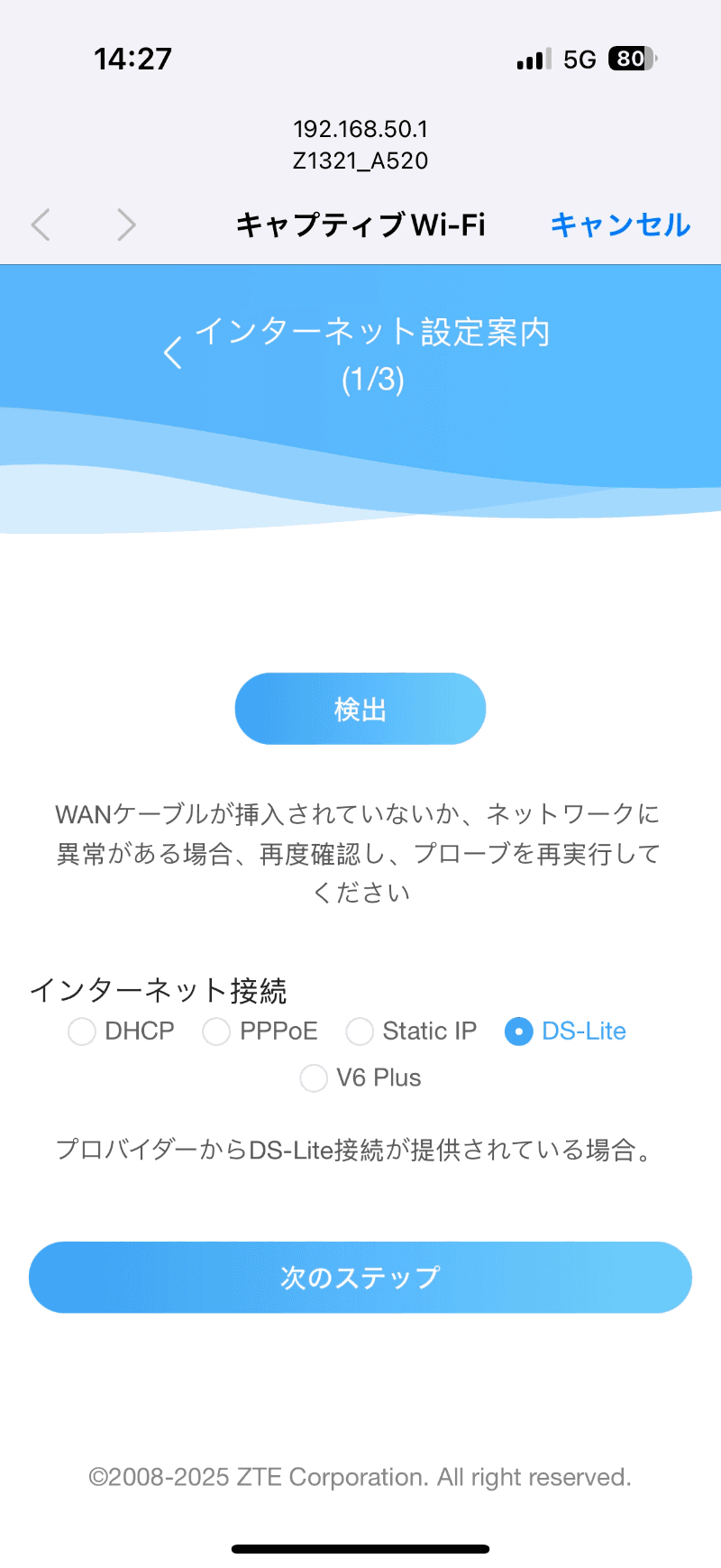The height and width of the screenshot is (1568, 721).
Task: Proceed with the 次のステップ button
Action: pyautogui.click(x=360, y=1277)
